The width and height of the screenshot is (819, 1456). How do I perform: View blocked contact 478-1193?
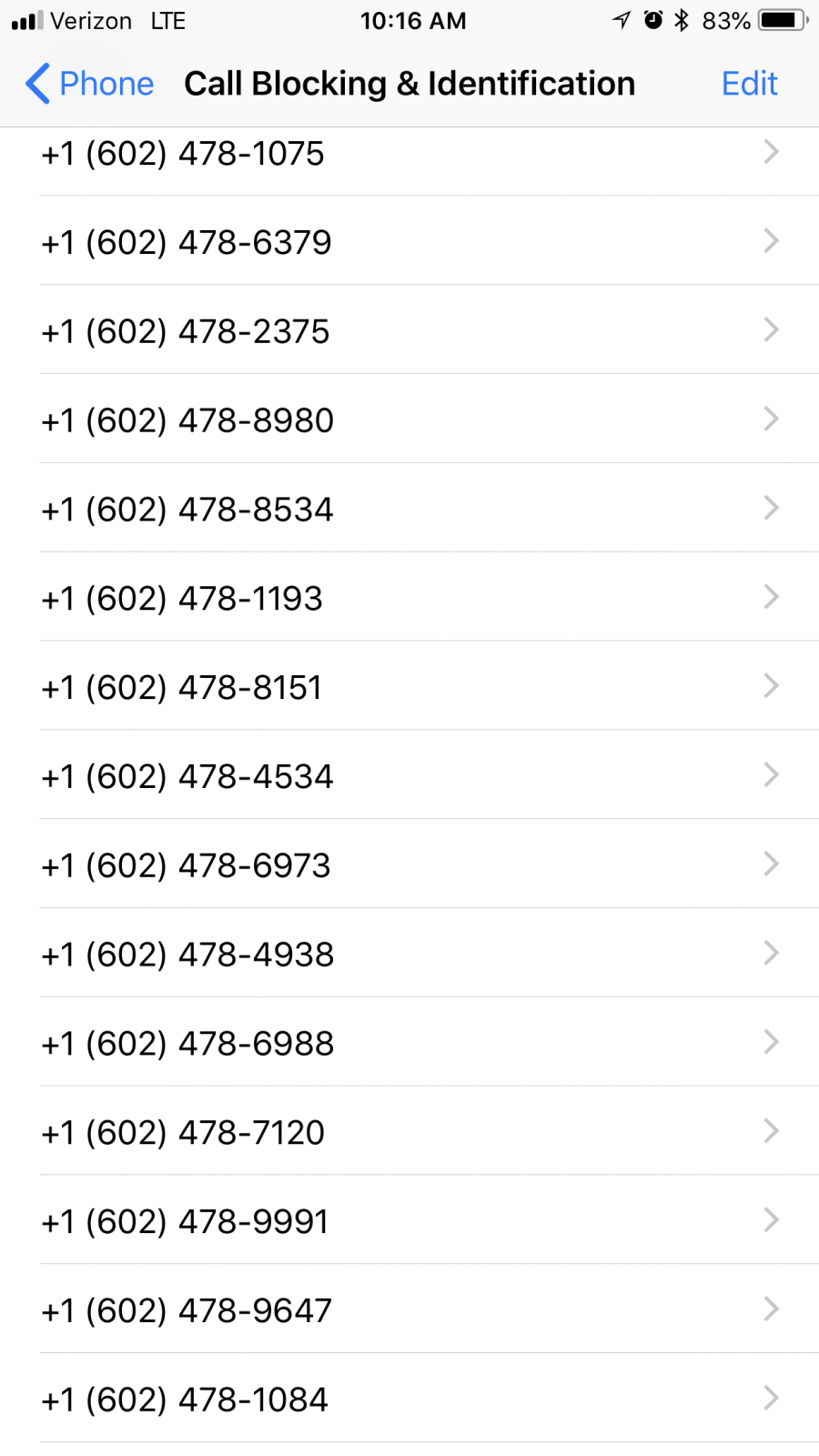[409, 598]
